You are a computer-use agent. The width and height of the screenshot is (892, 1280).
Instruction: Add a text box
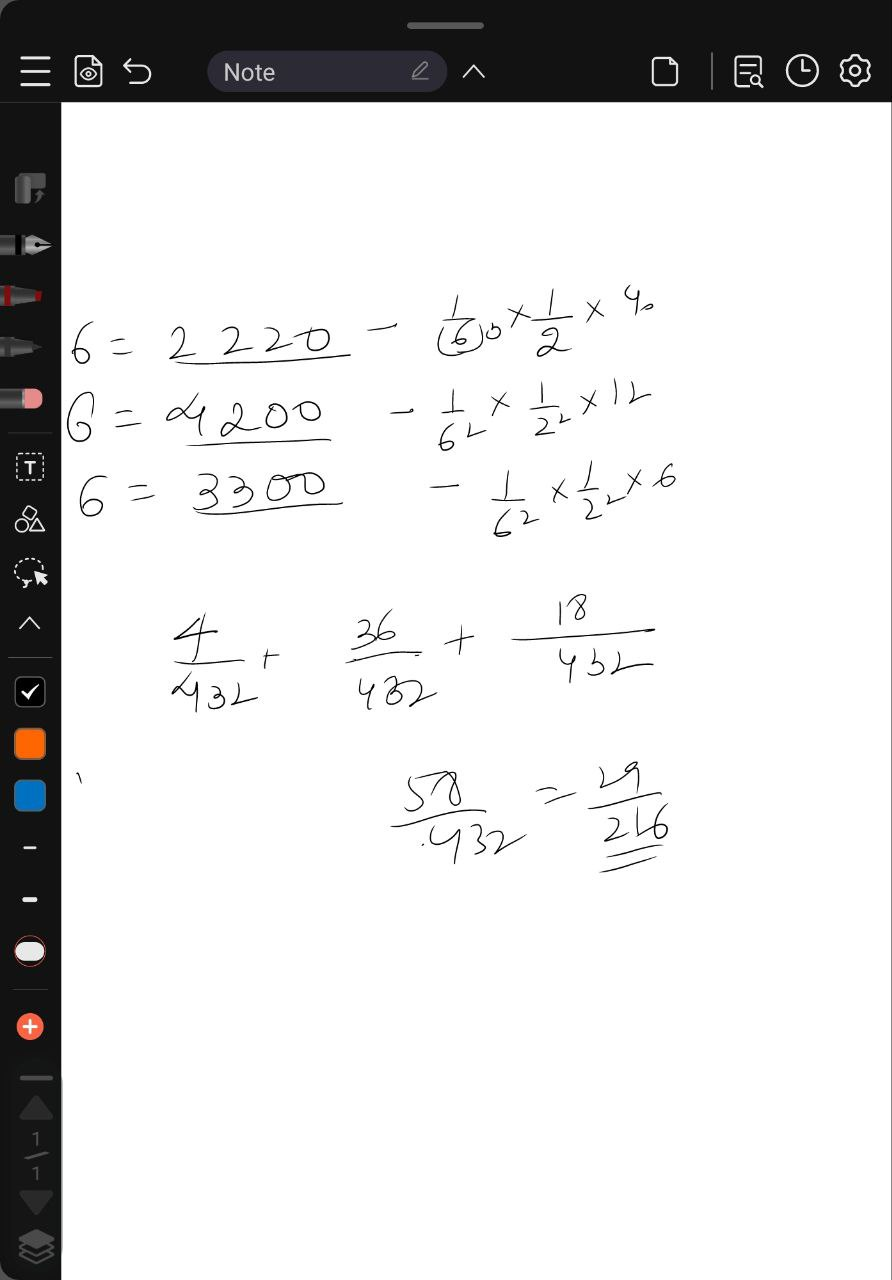coord(30,467)
